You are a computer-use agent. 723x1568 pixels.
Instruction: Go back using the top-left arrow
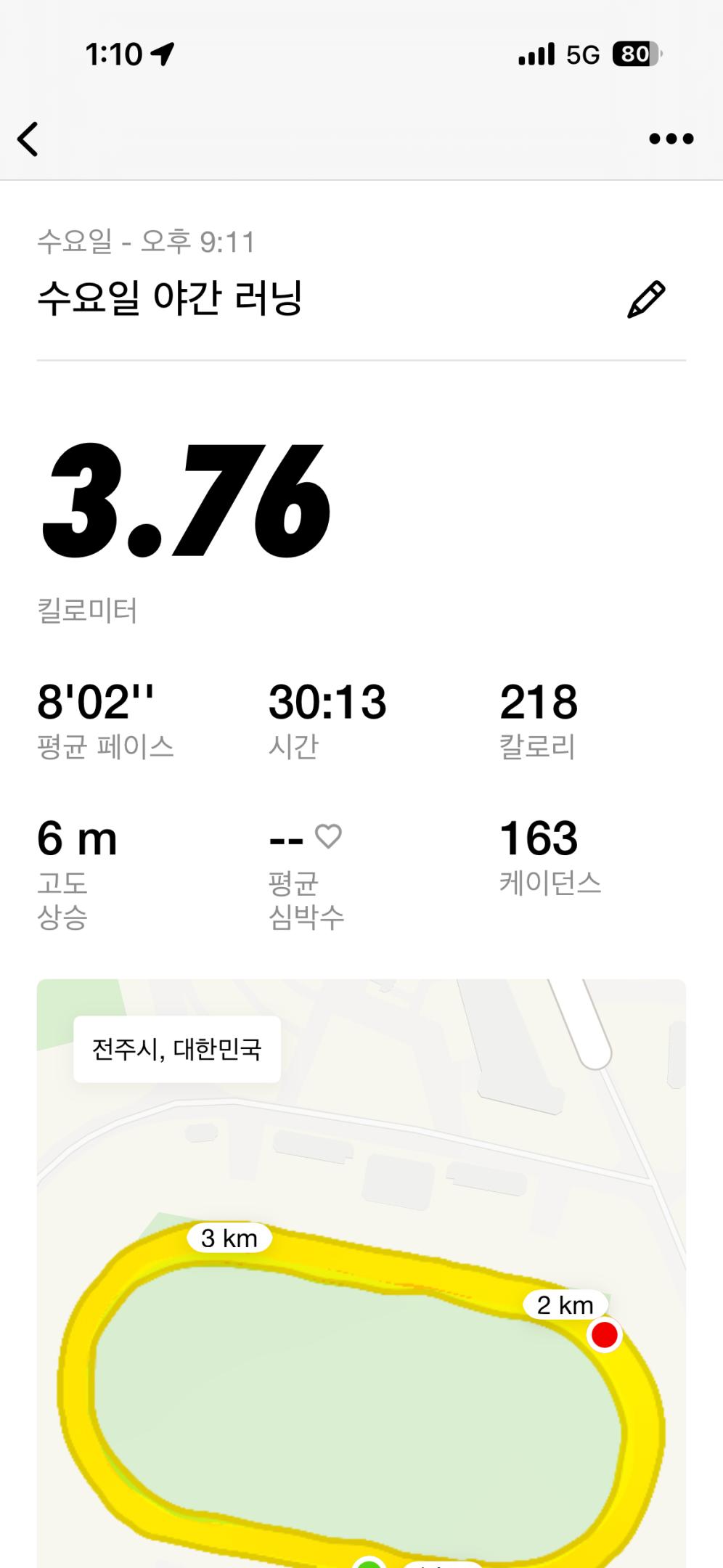(x=28, y=139)
